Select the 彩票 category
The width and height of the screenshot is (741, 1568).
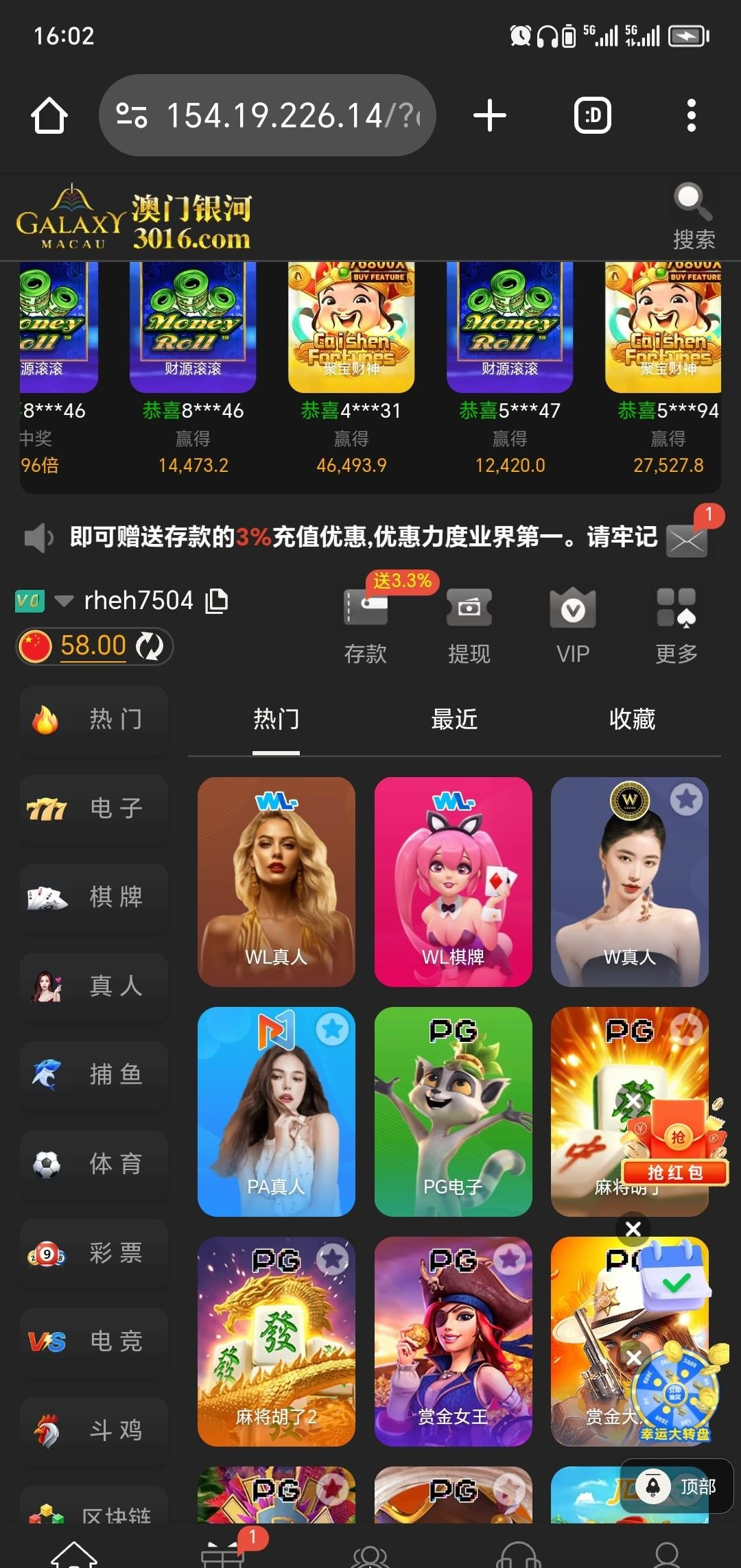pos(95,1253)
